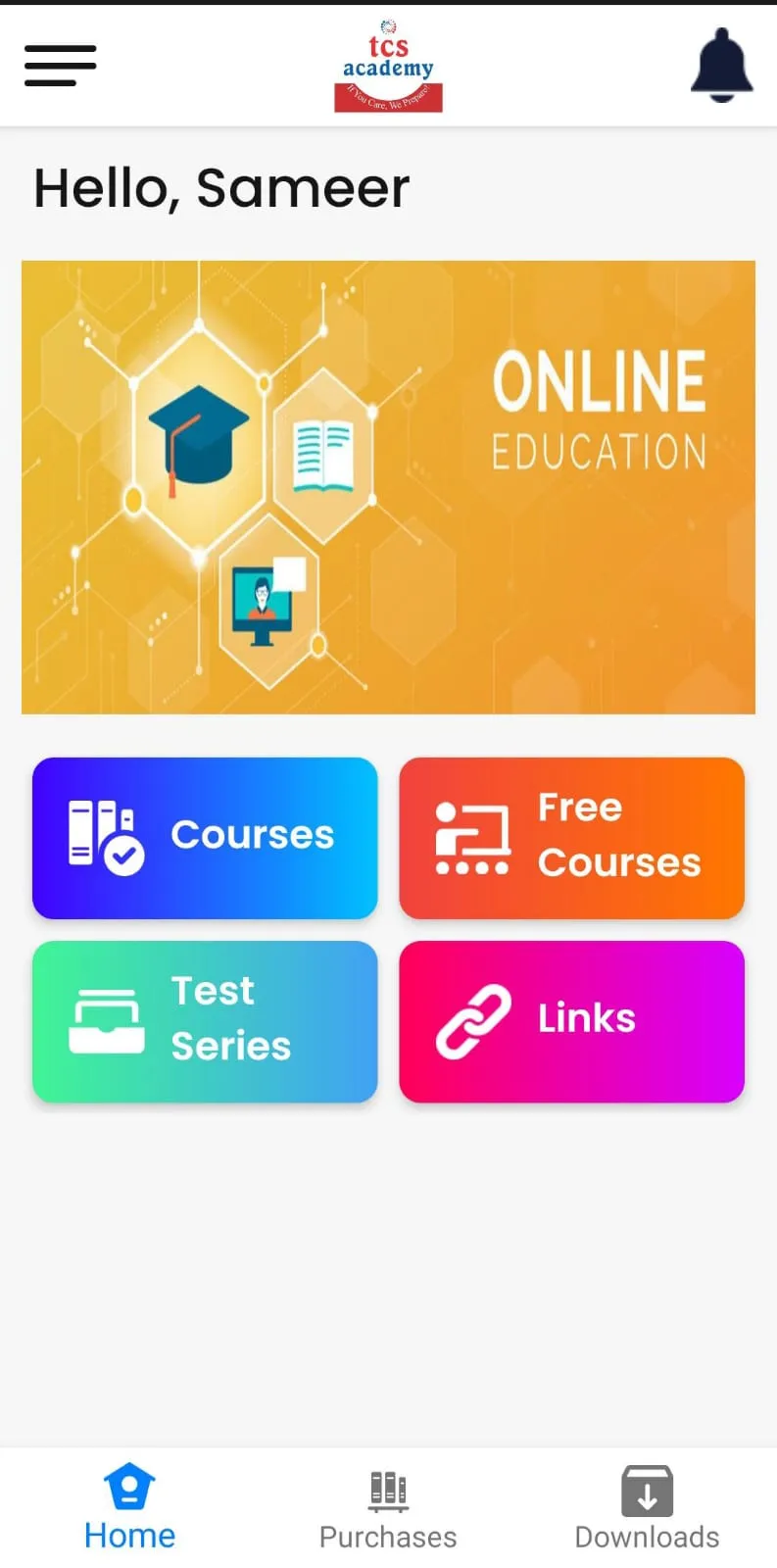Open the hamburger drawer menu
This screenshot has width=777, height=1568.
tap(60, 66)
